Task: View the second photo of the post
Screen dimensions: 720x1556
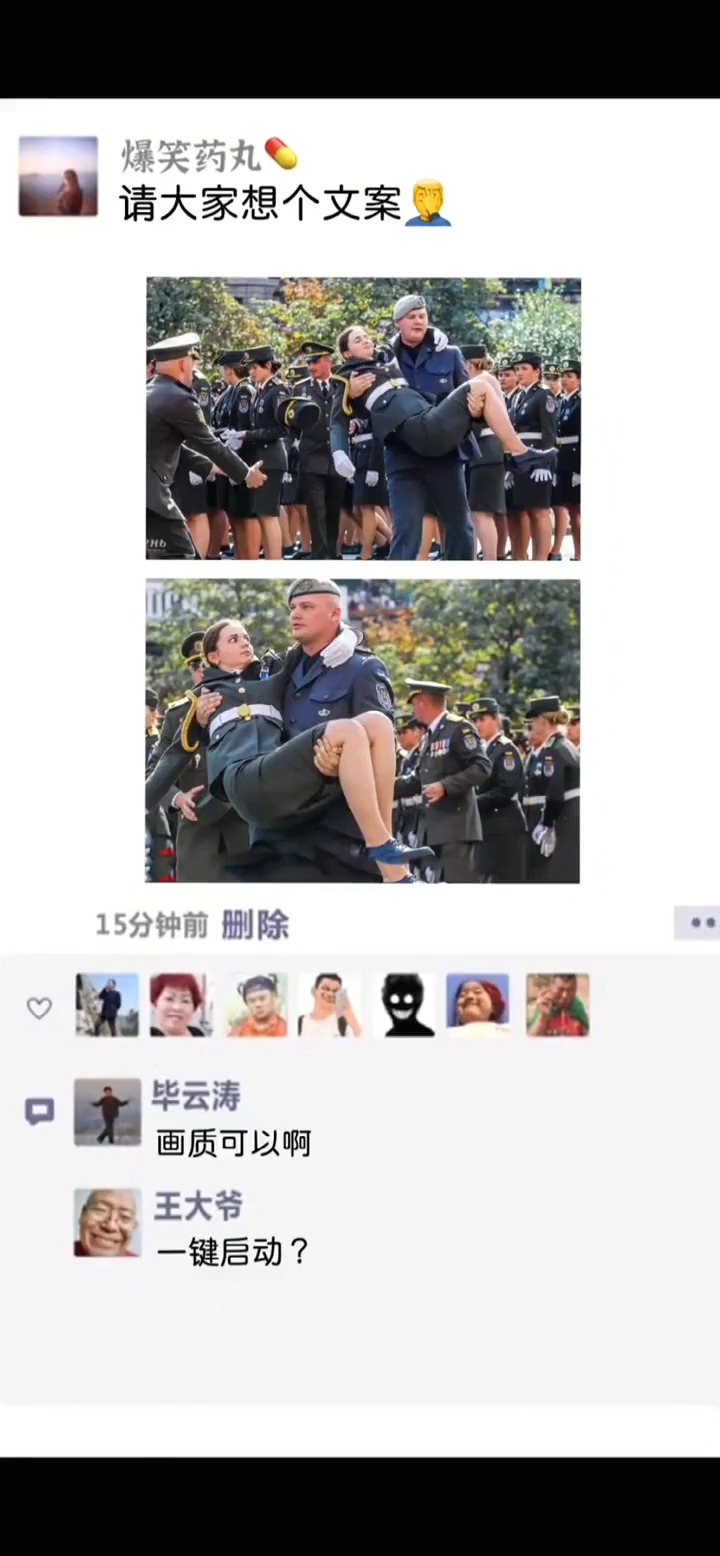Action: pos(363,731)
